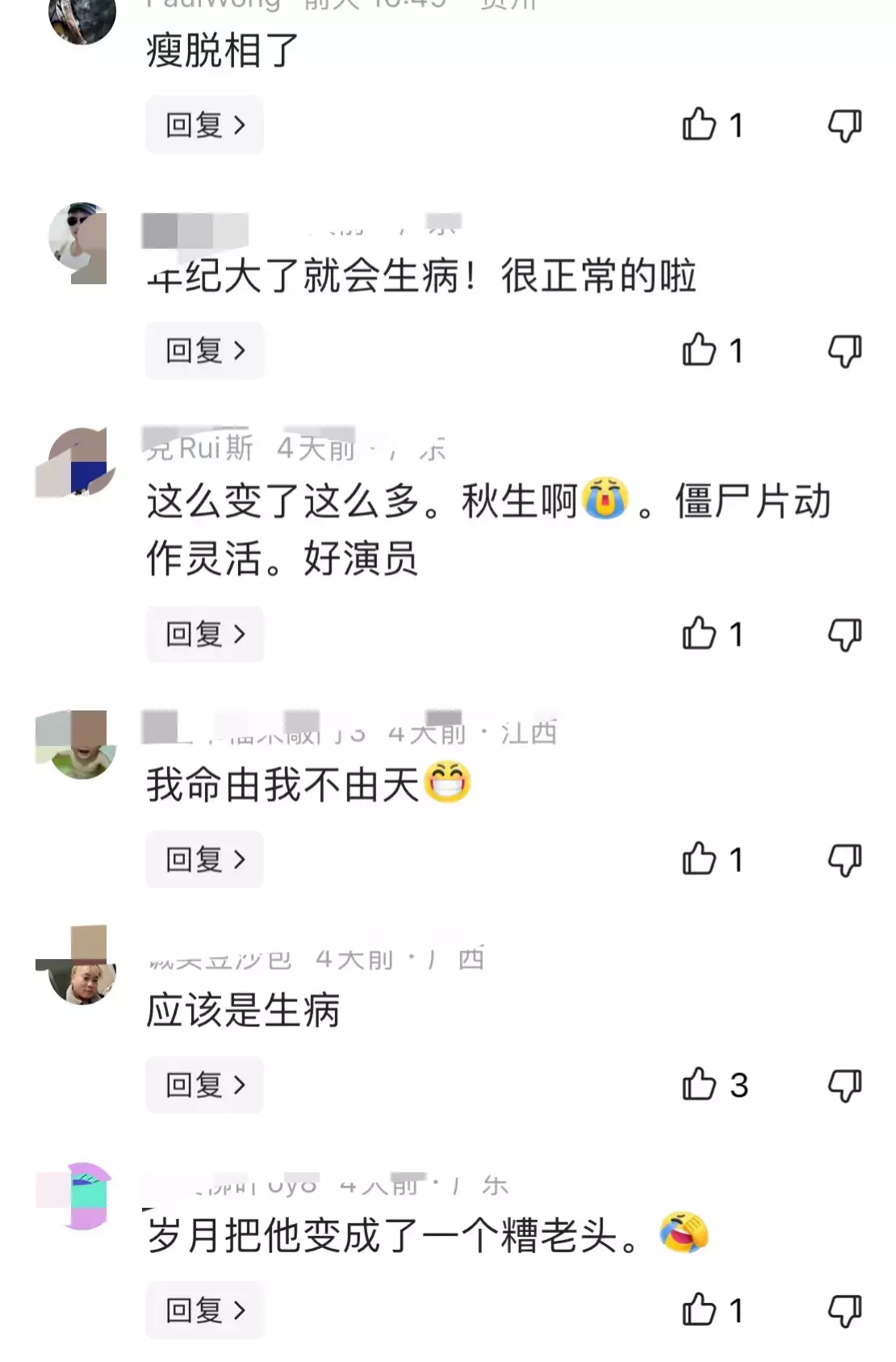Like the comment about '糟老头'

(699, 1310)
